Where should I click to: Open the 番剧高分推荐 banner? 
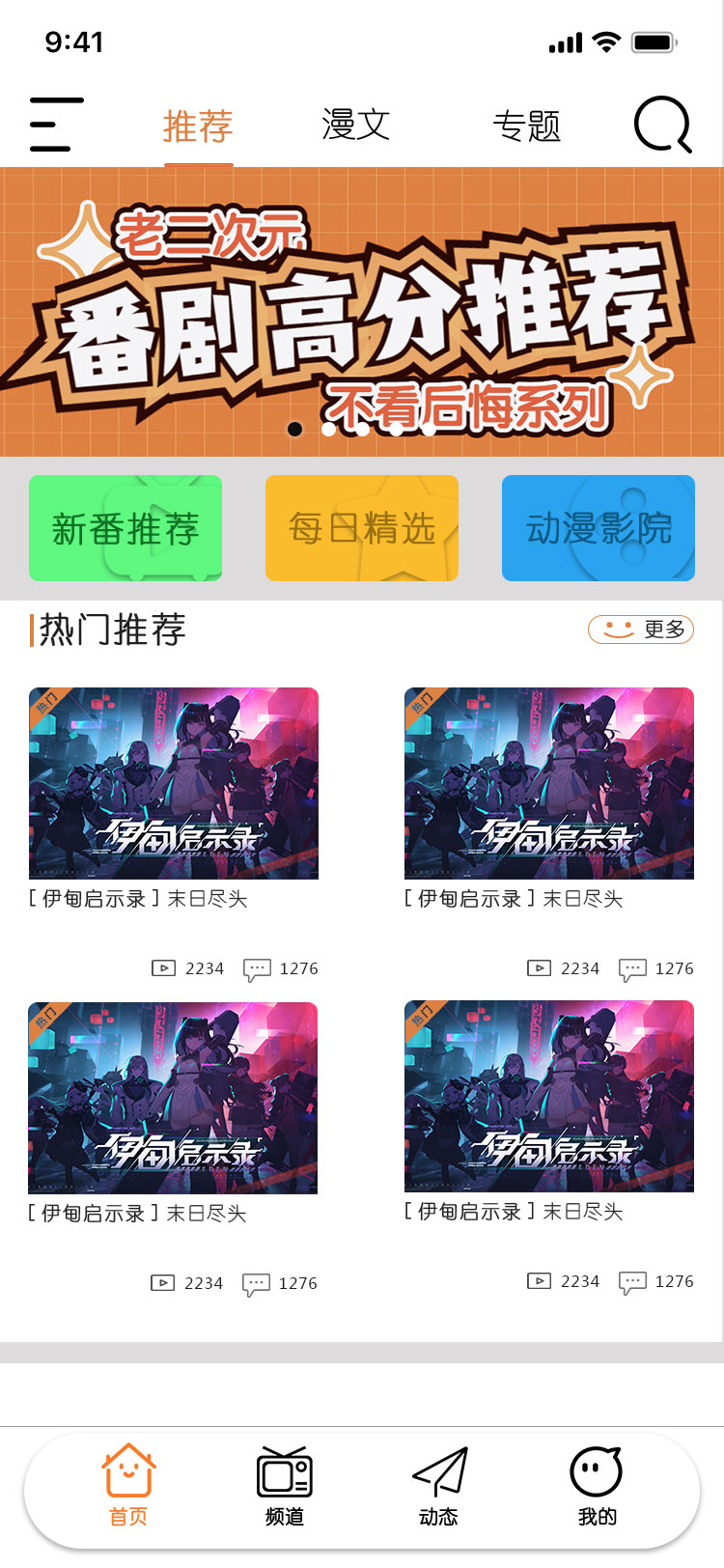tap(362, 311)
